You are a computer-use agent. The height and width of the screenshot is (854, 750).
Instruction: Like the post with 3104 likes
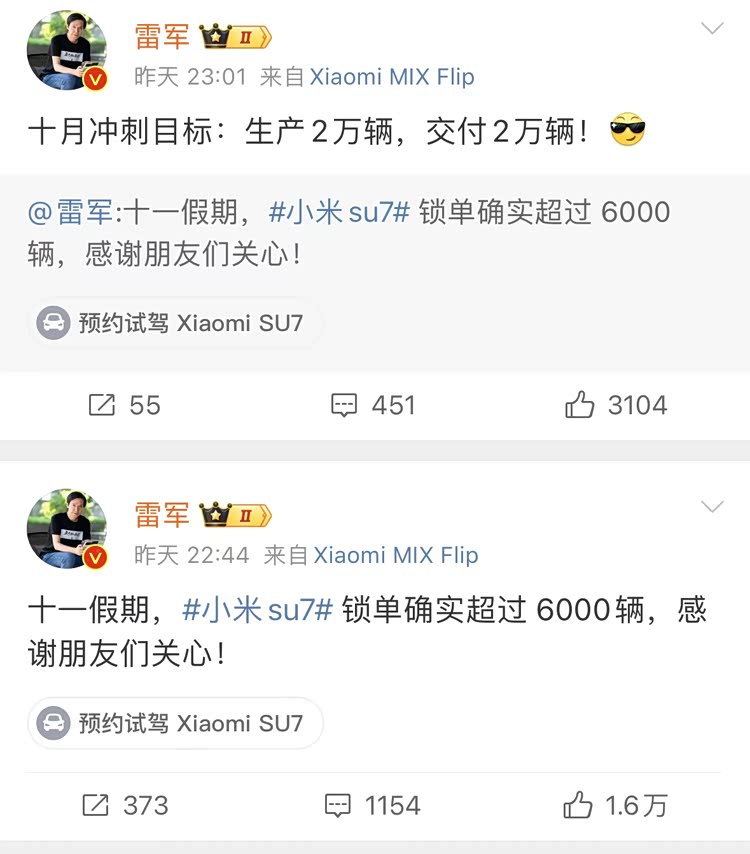point(616,405)
